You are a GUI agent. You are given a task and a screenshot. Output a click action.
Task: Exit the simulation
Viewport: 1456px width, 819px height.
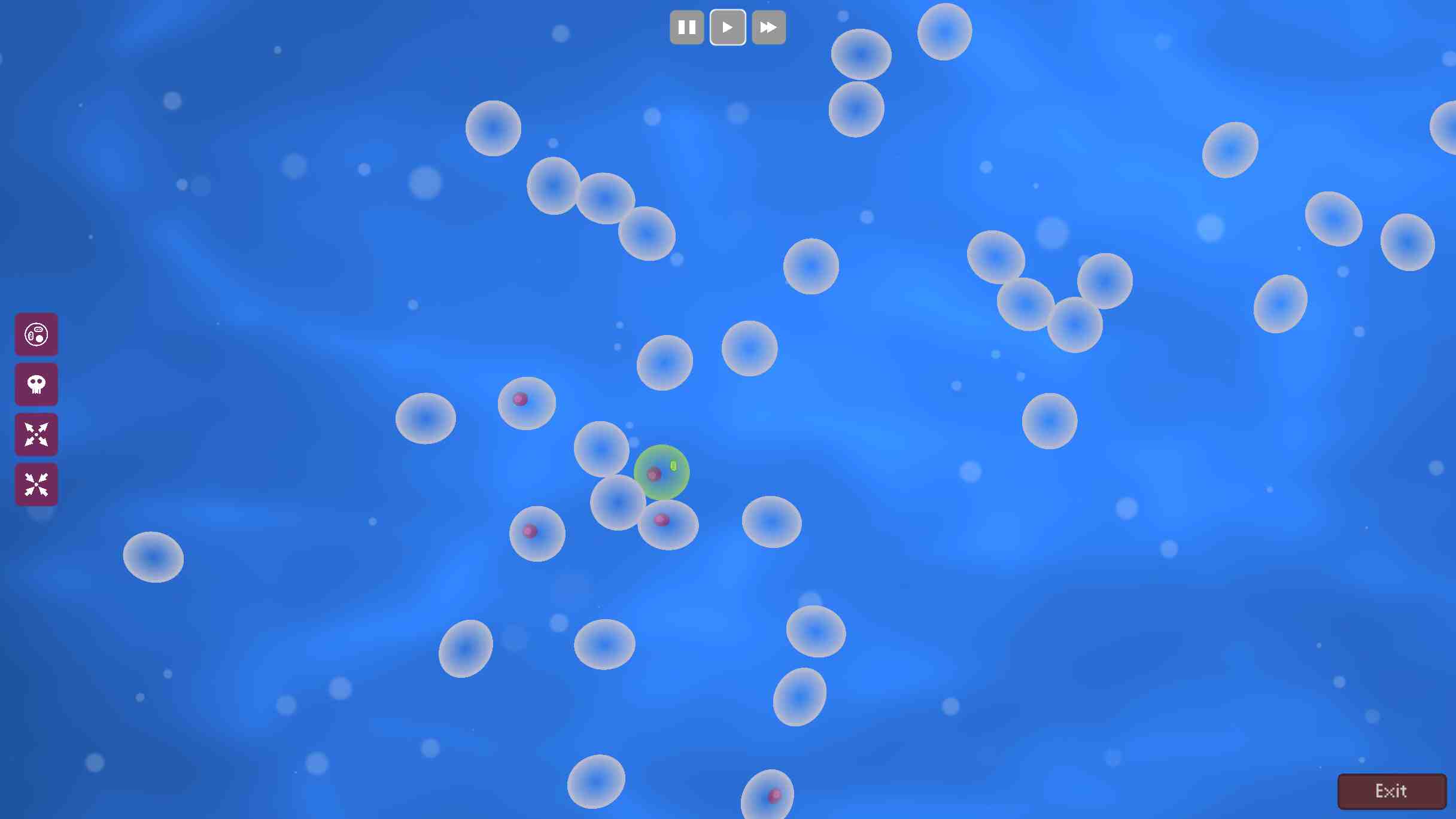tap(1391, 791)
